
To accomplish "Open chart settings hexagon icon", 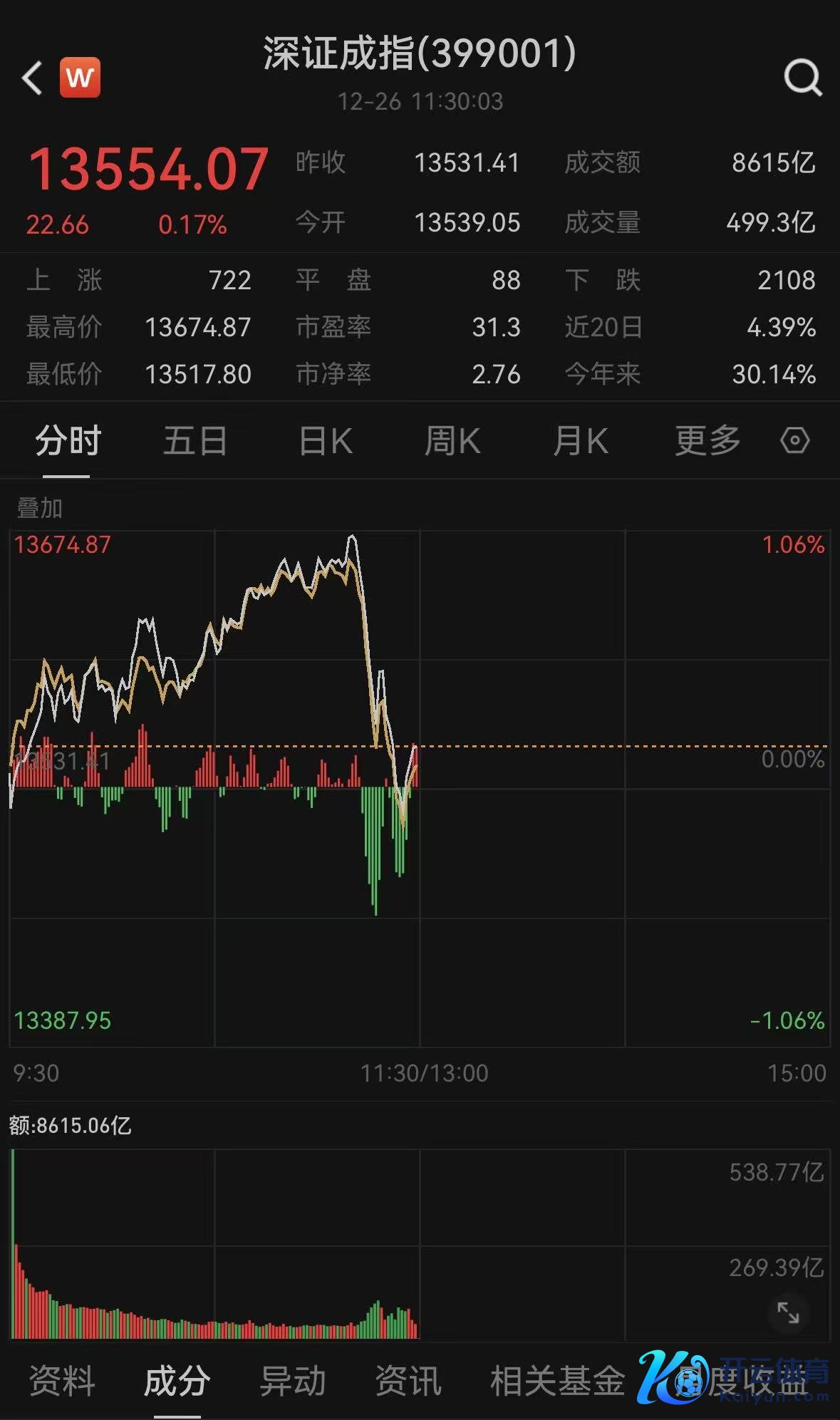I will pos(794,440).
